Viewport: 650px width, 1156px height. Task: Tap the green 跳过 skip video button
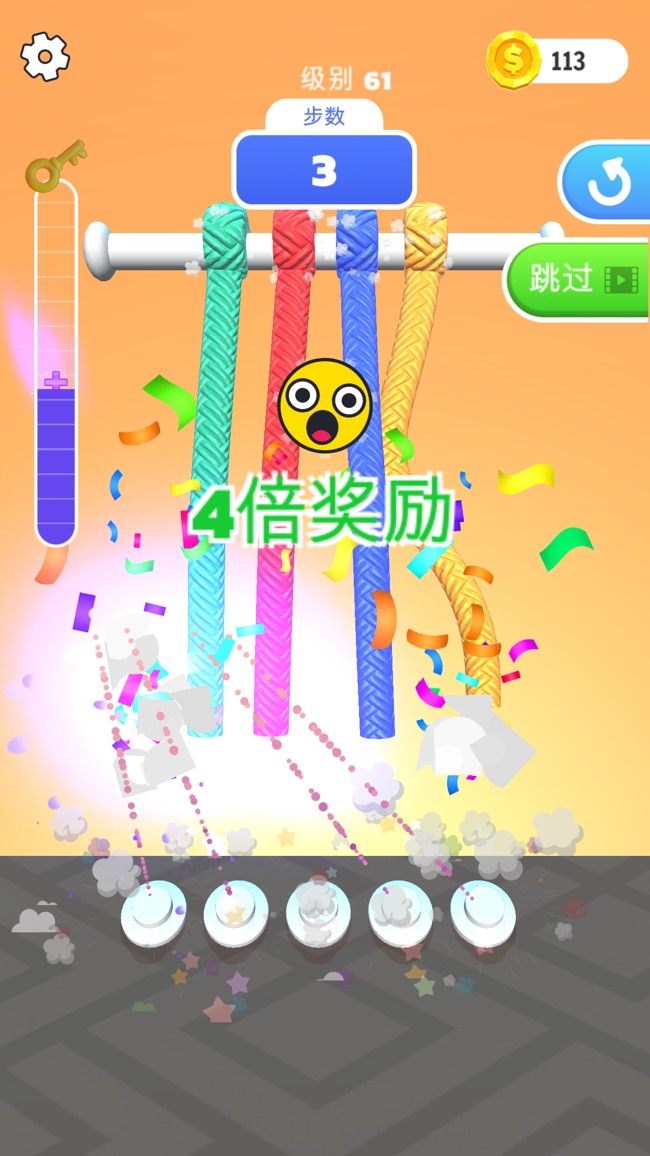[x=580, y=280]
